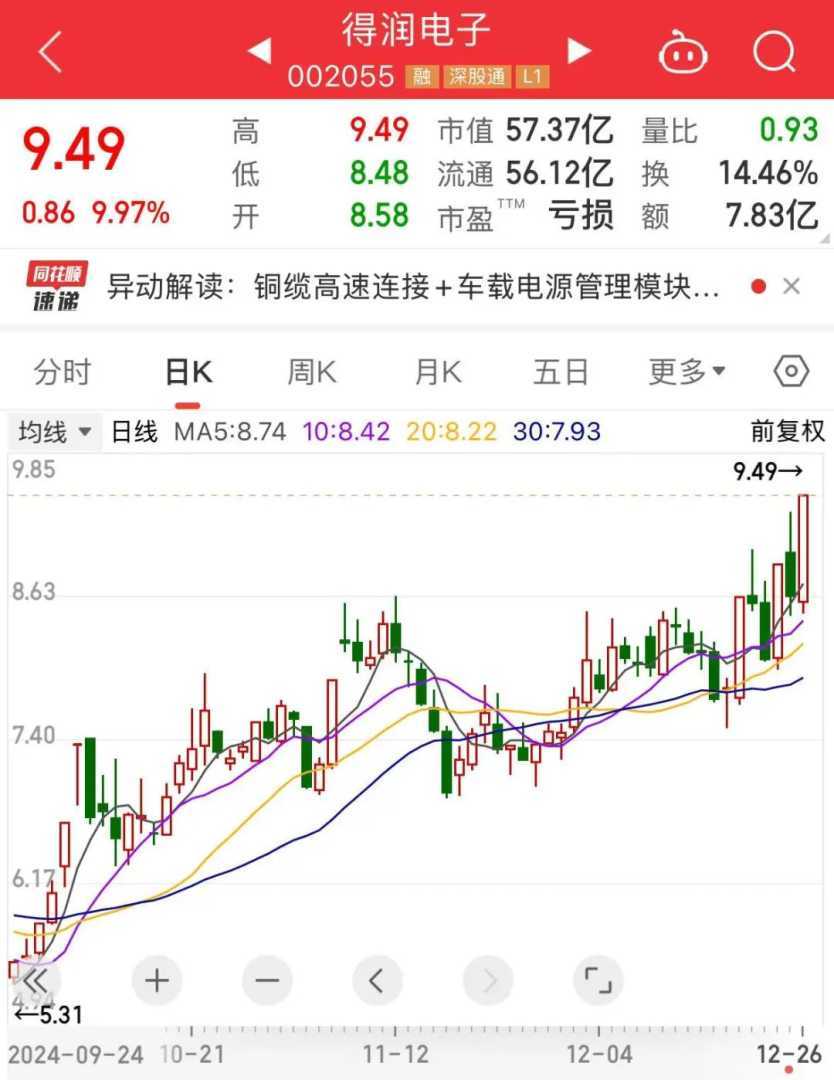Dismiss the 异动解读 banner

791,287
